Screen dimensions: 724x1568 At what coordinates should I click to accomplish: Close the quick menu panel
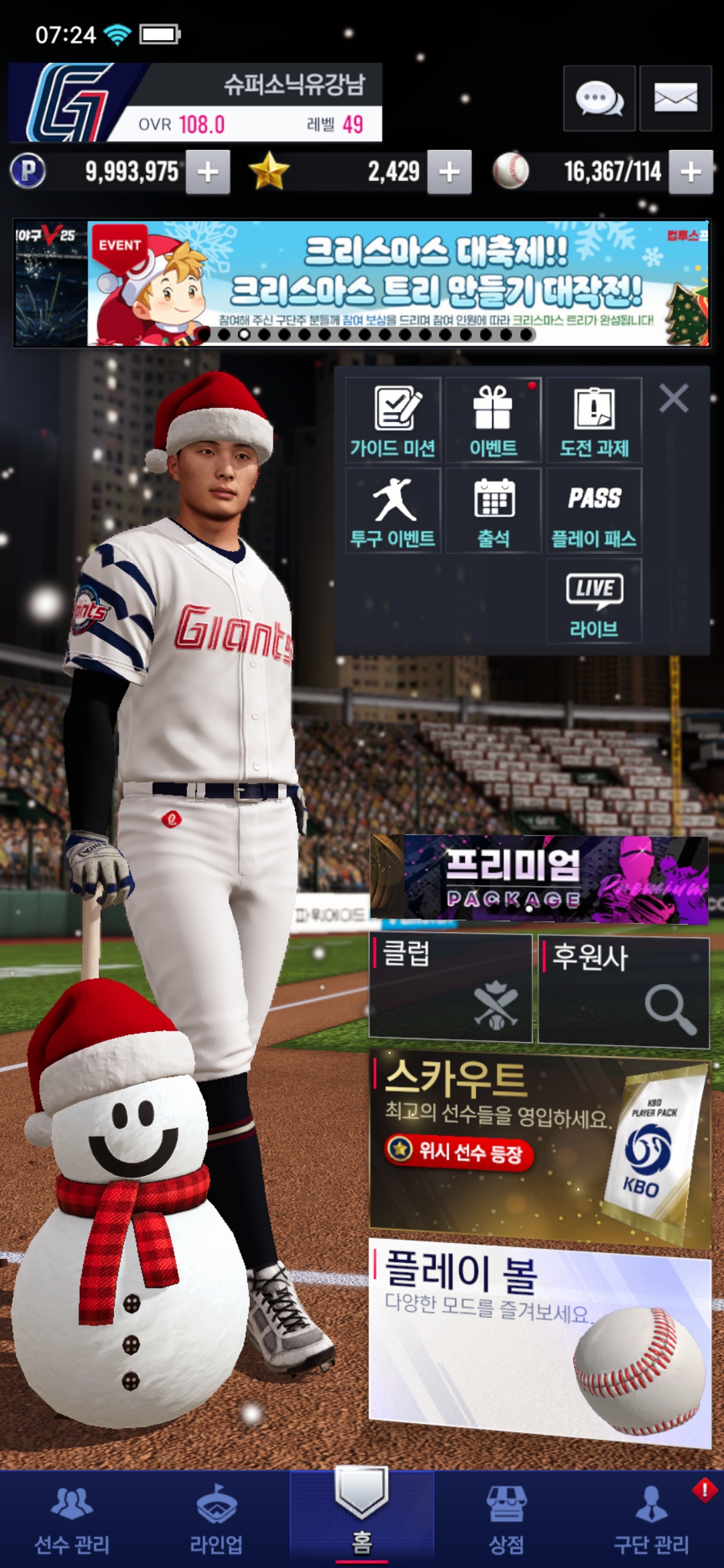(674, 399)
